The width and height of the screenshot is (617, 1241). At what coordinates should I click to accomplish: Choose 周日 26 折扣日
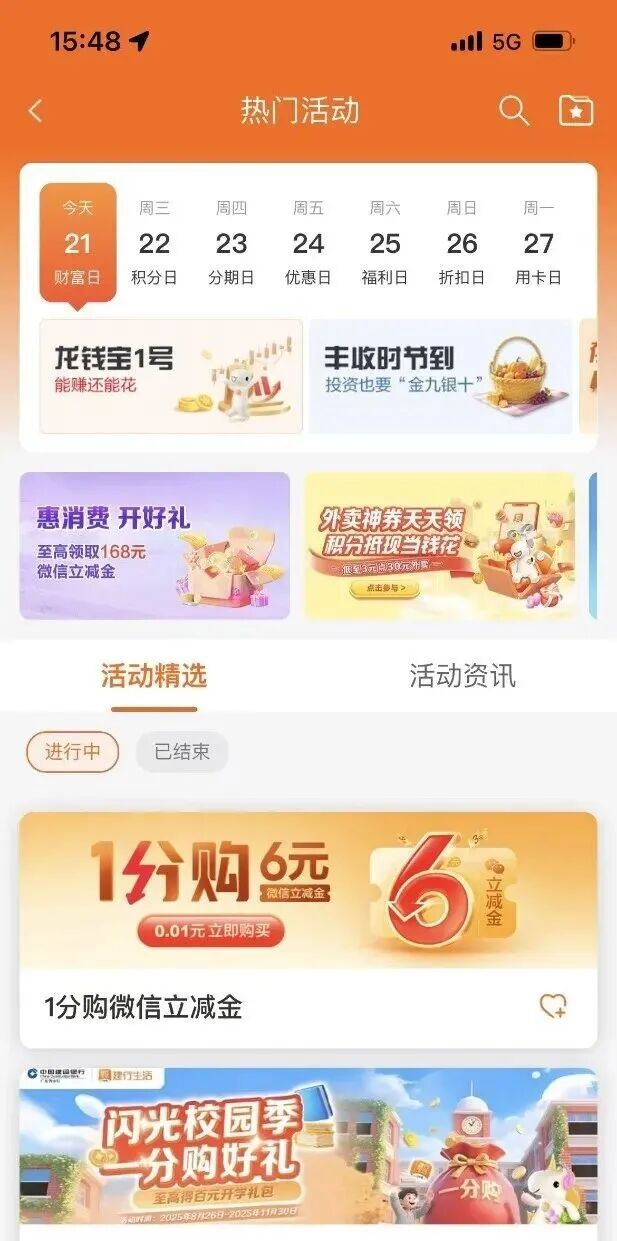[462, 243]
